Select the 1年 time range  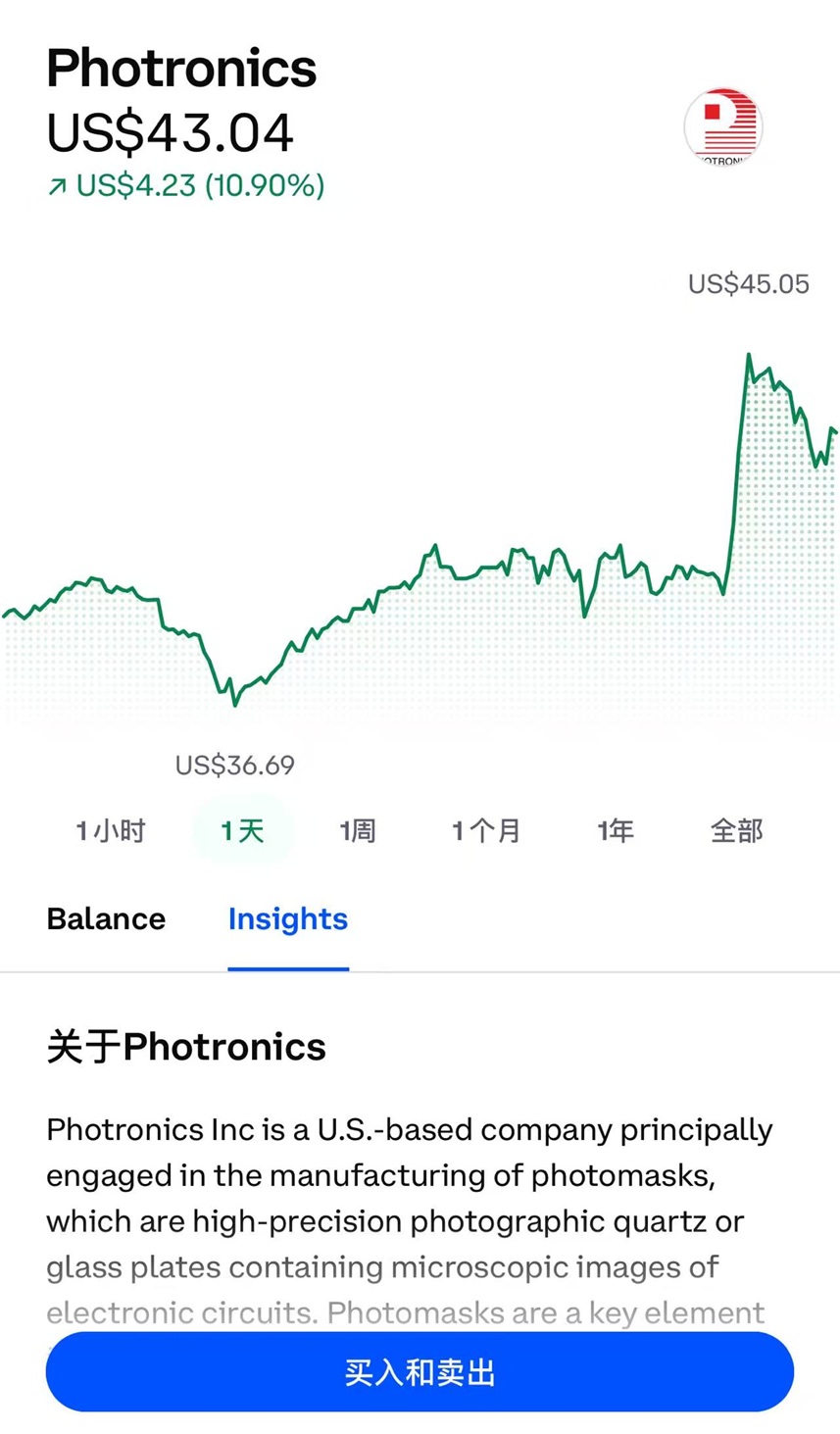[x=616, y=829]
